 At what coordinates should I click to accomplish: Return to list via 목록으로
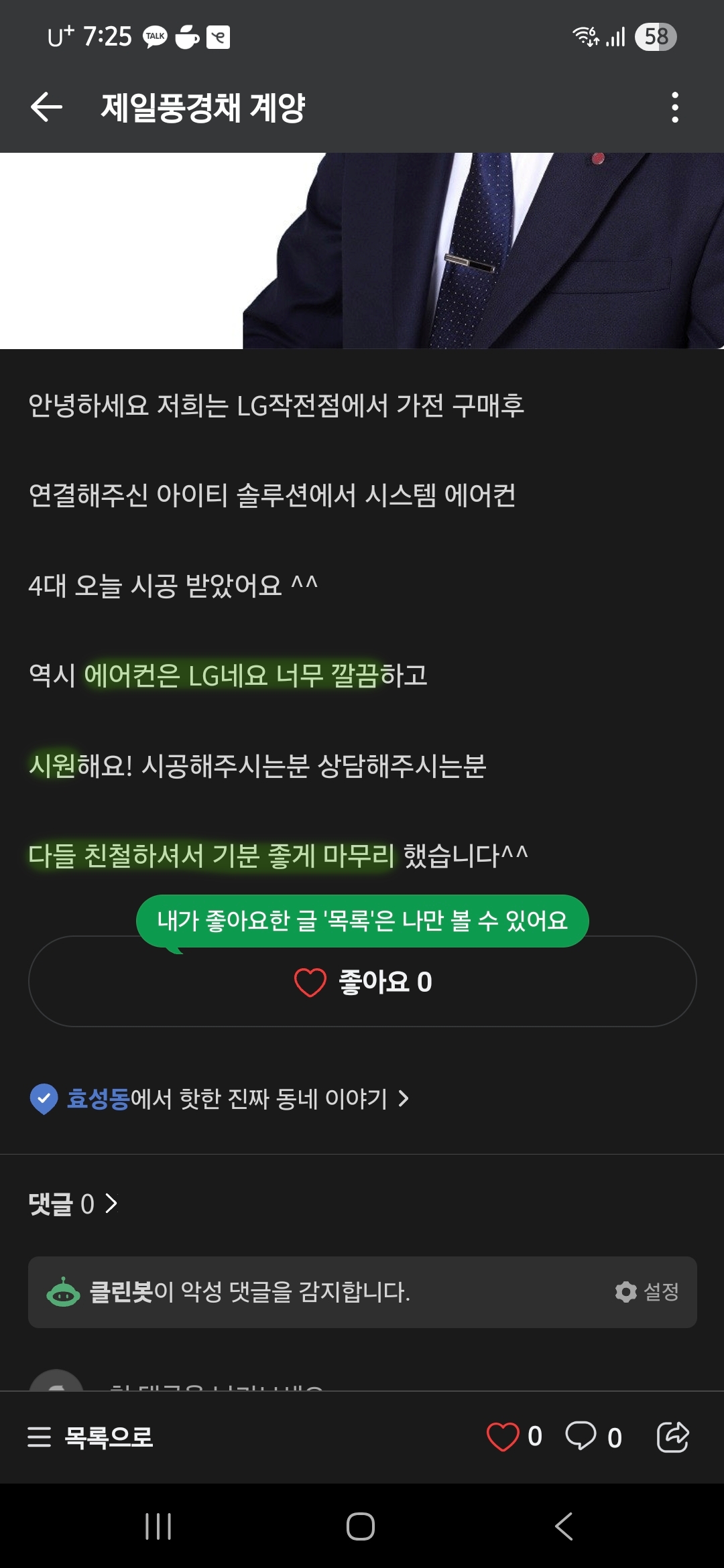point(90,1437)
